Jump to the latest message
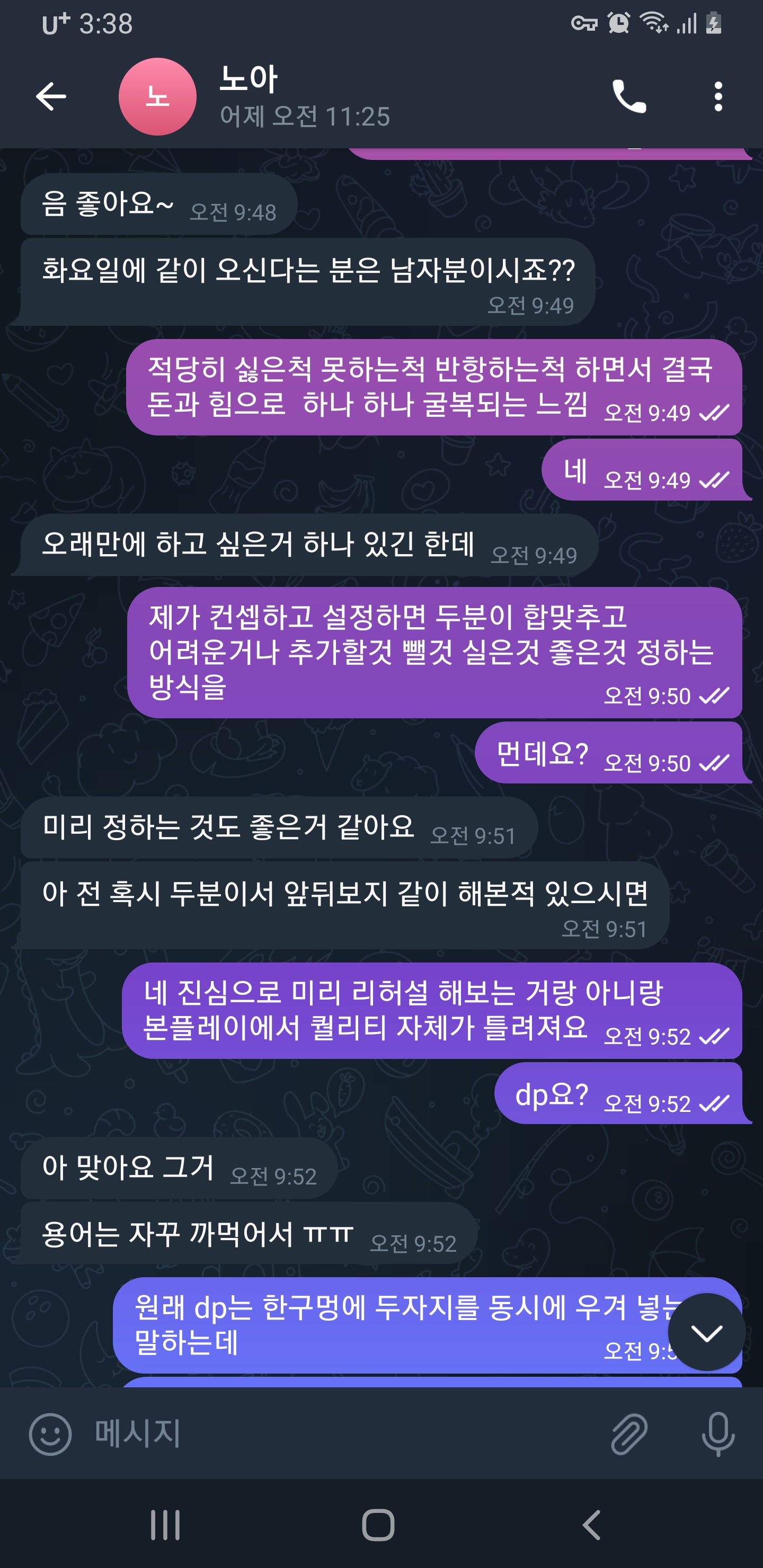The image size is (763, 1568). click(x=706, y=1332)
